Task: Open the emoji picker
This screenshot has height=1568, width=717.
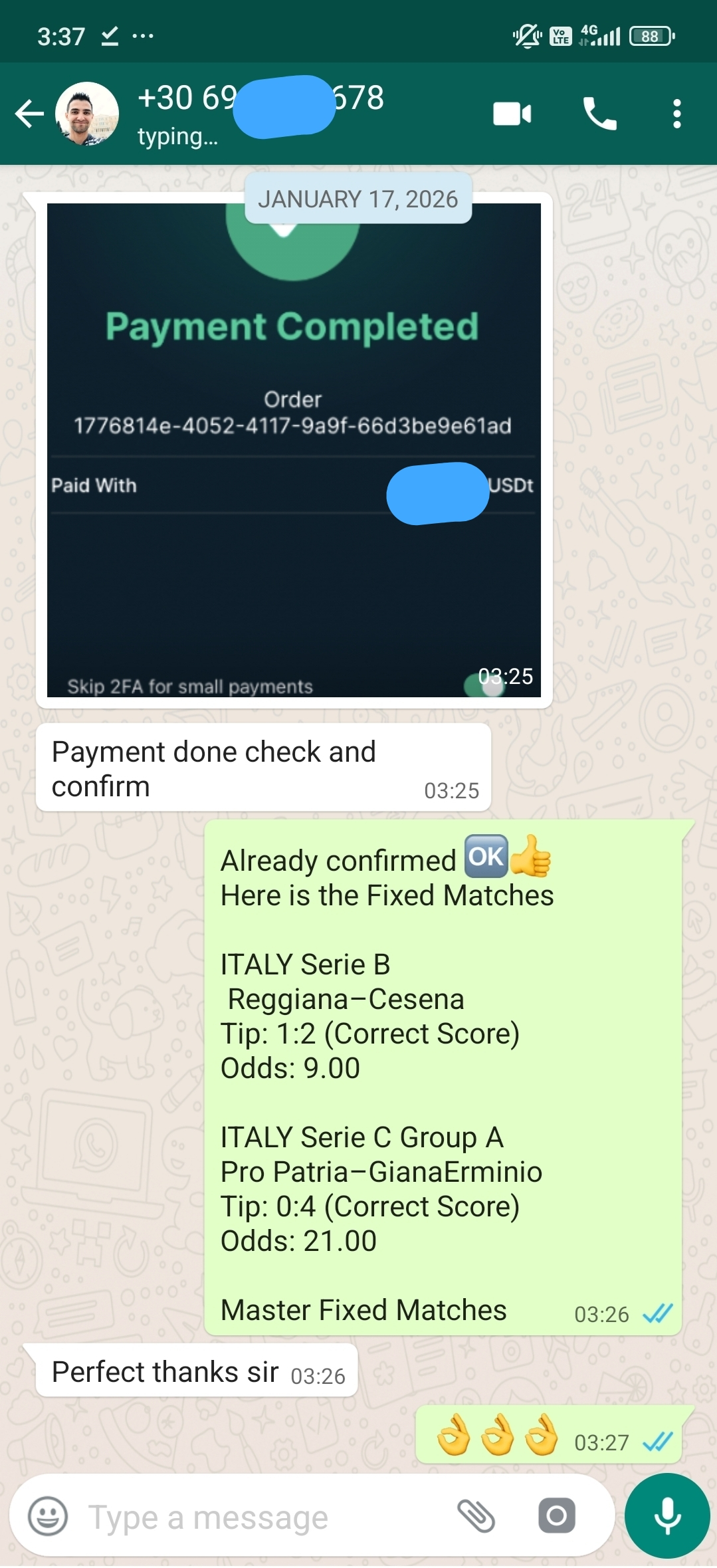Action: (48, 1517)
